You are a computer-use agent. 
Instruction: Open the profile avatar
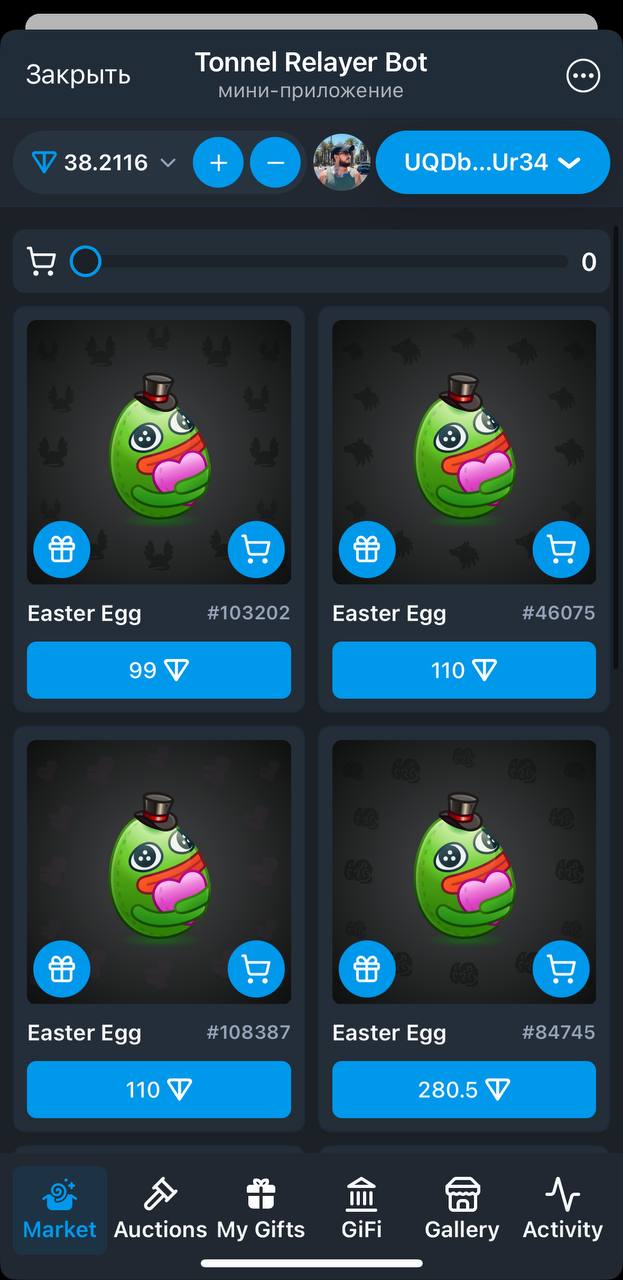(341, 162)
